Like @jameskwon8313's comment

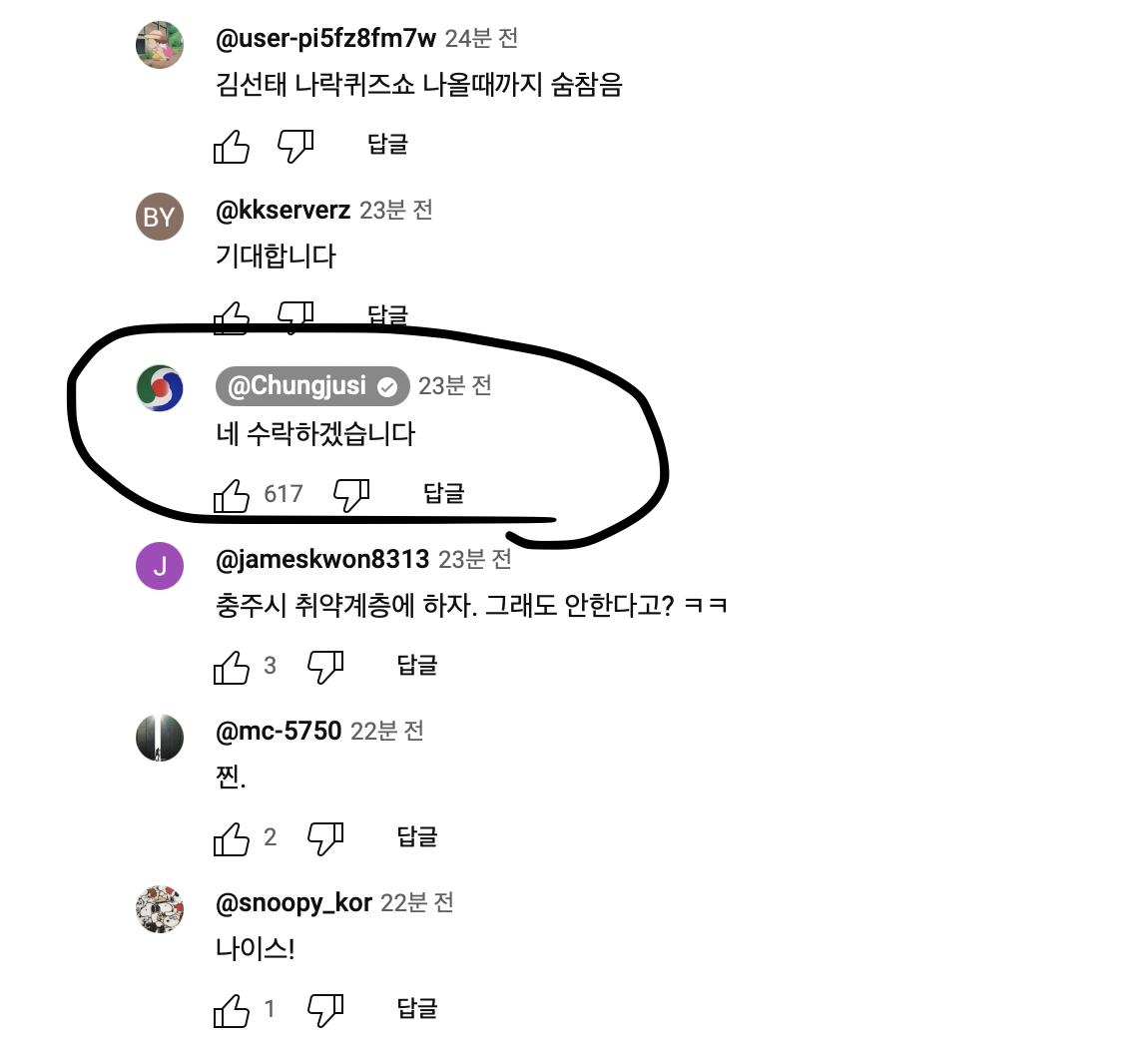pyautogui.click(x=232, y=667)
